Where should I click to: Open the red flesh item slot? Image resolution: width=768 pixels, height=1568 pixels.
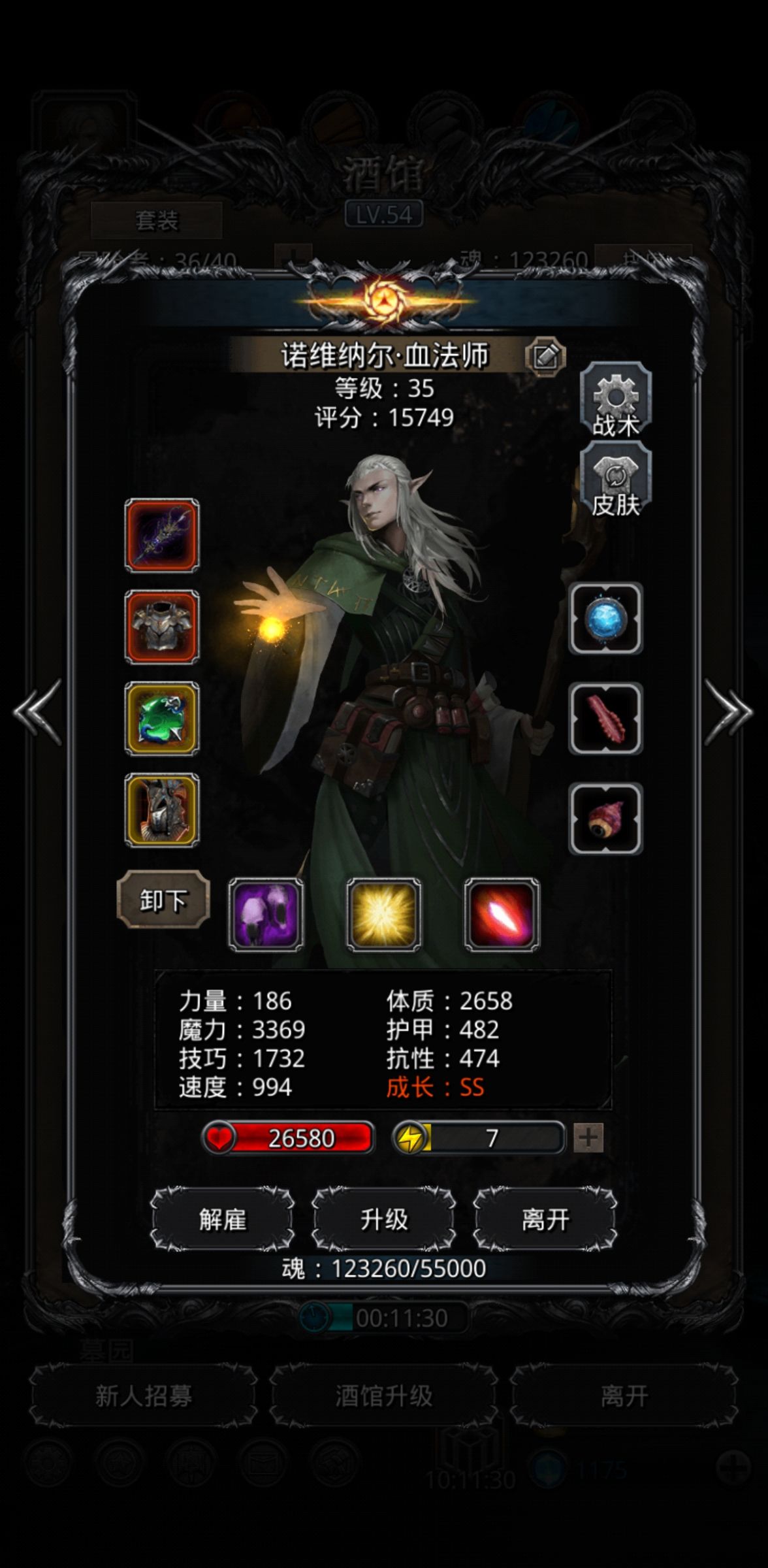(605, 719)
